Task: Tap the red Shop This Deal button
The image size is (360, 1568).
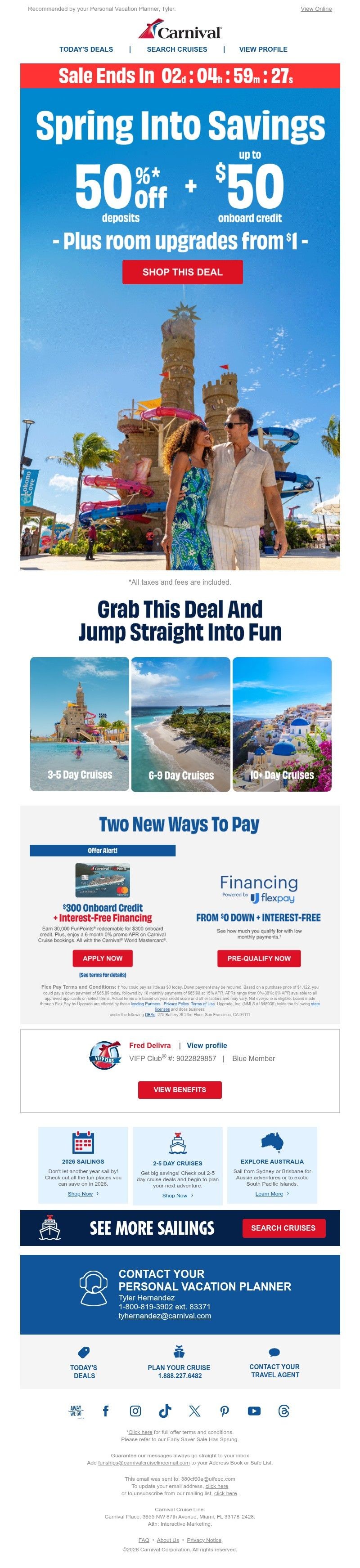Action: tap(182, 272)
